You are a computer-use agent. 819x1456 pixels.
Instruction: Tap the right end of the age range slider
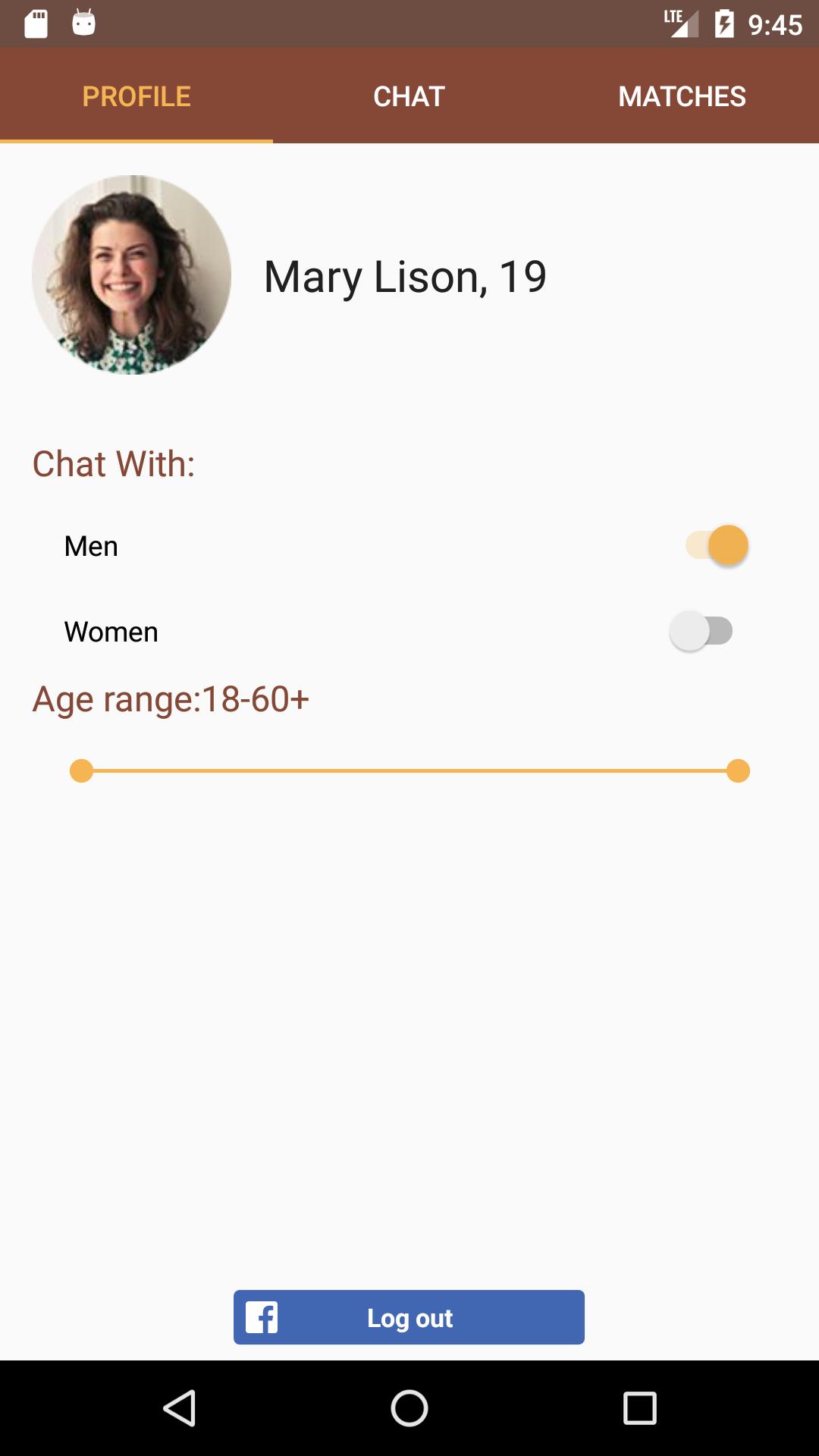(736, 770)
